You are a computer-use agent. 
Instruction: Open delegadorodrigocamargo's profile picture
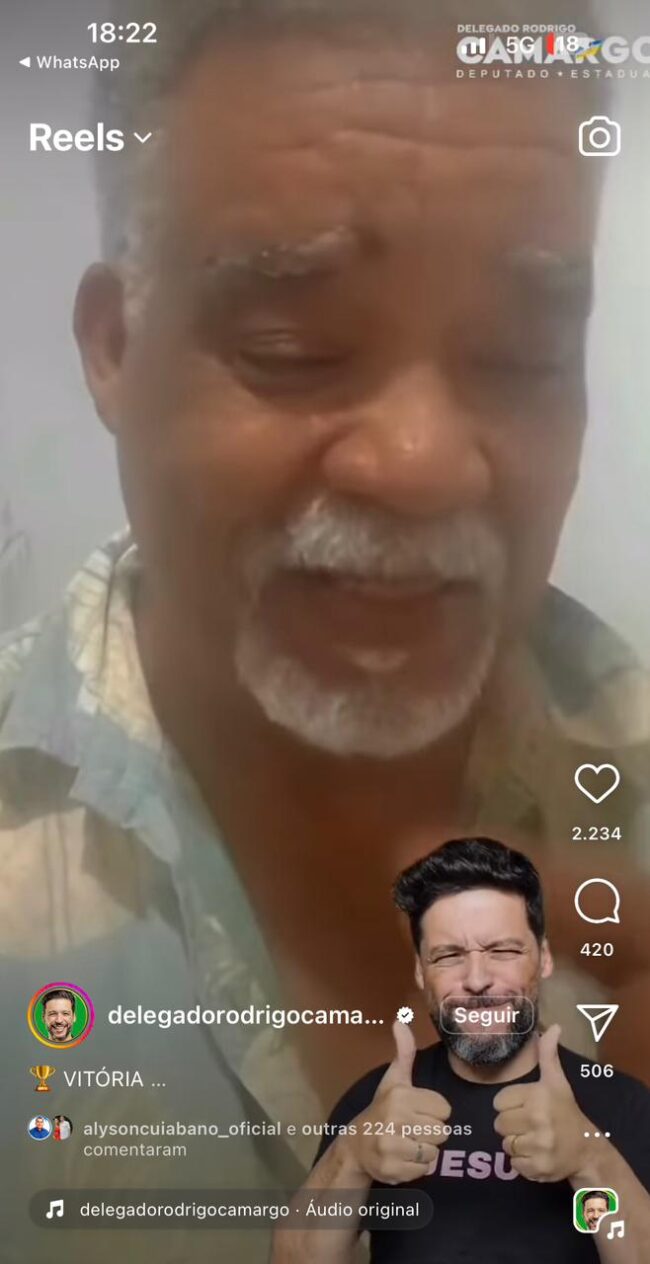point(60,1016)
